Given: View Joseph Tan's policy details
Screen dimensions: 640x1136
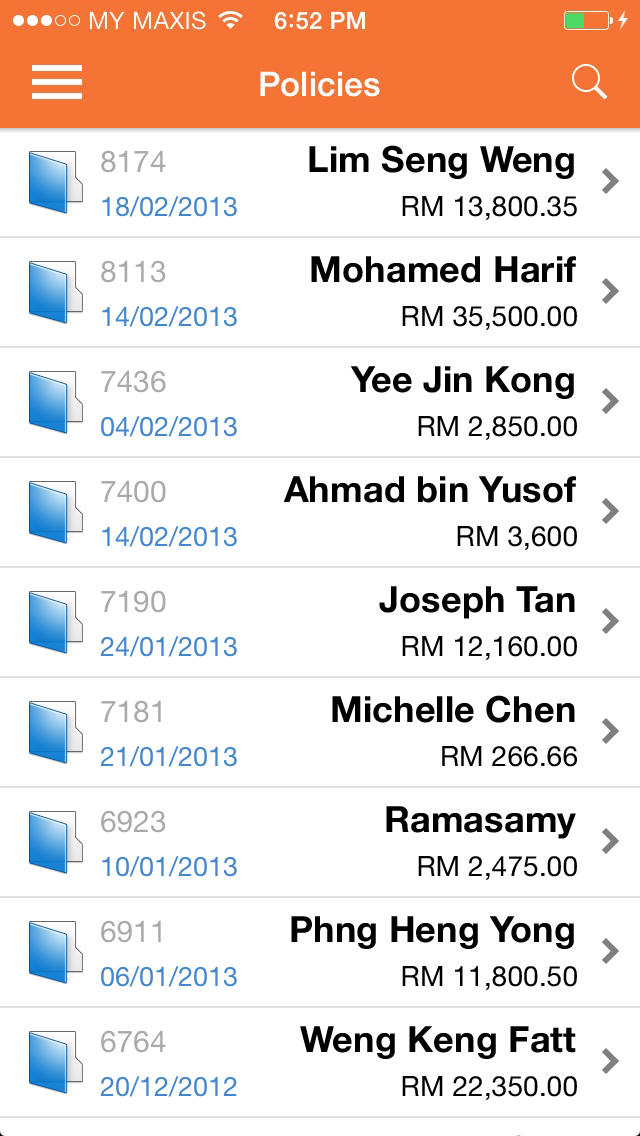Looking at the screenshot, I should (320, 623).
